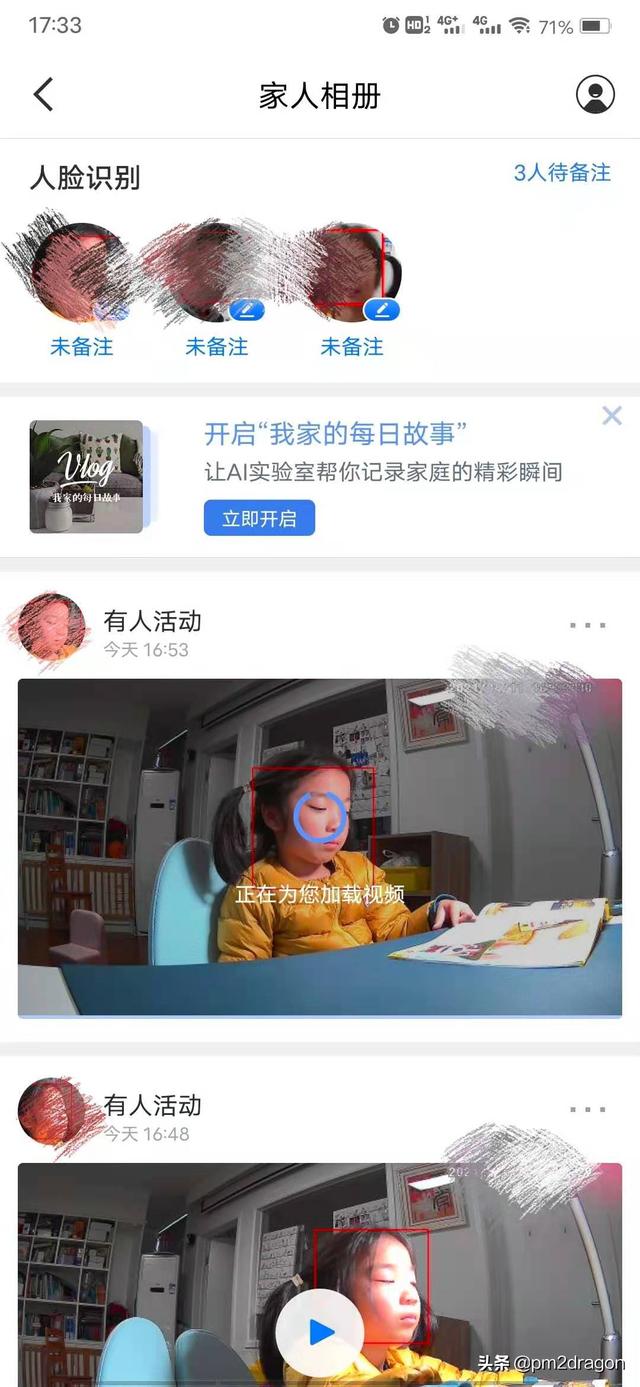Open the overflow menu for the 今天 16:53 event
The image size is (640, 1387).
[587, 625]
